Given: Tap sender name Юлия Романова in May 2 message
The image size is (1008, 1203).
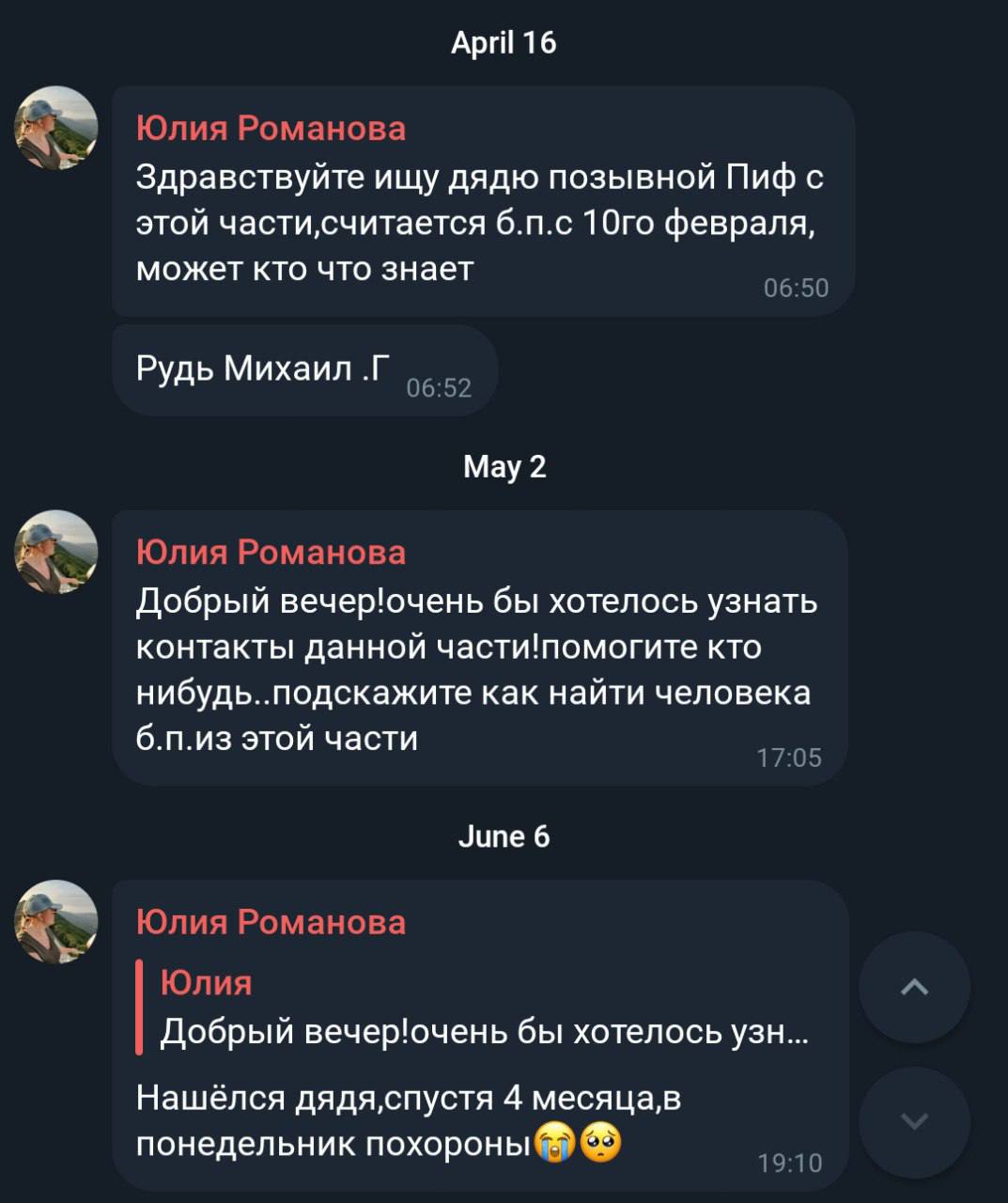Looking at the screenshot, I should [x=271, y=553].
